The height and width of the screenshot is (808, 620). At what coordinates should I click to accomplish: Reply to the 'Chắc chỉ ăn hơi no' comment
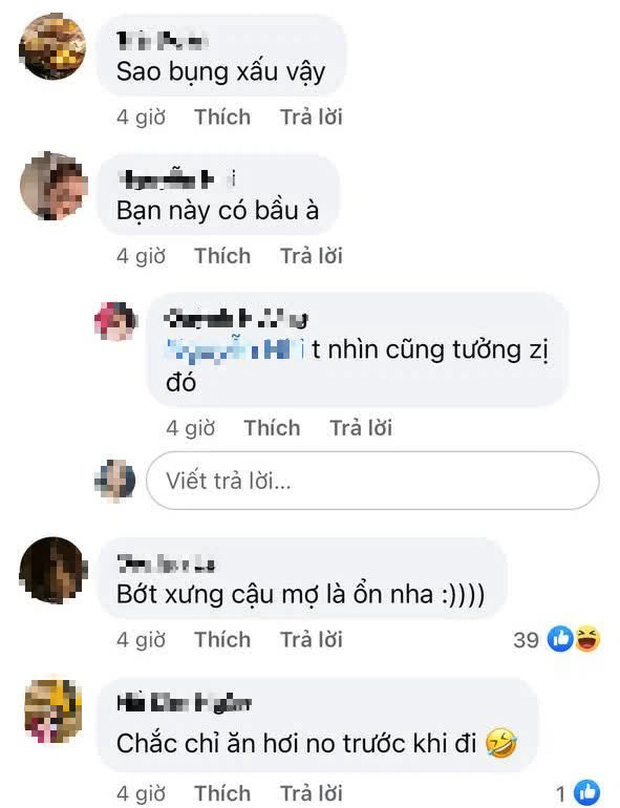(x=311, y=793)
